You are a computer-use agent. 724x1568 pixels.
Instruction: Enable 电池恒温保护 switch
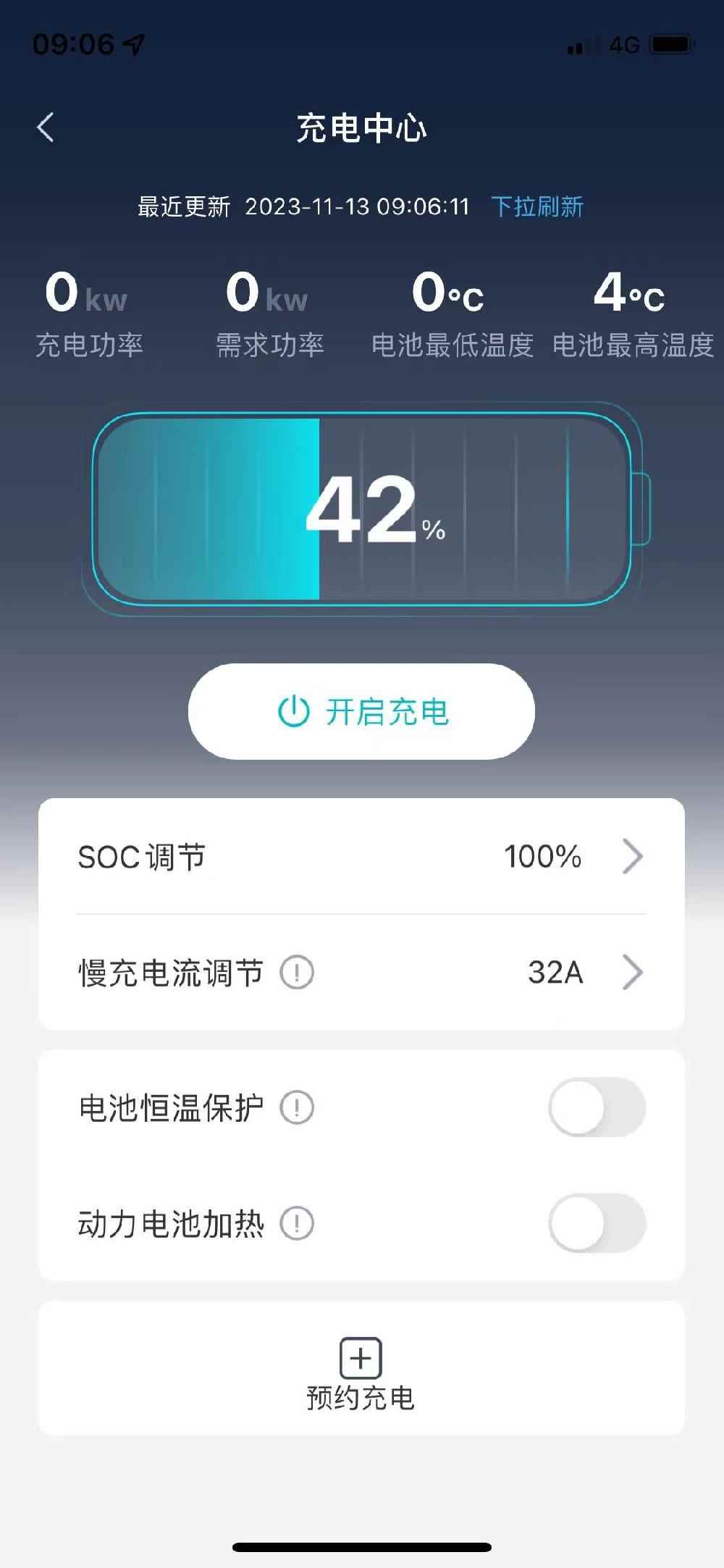point(597,1107)
